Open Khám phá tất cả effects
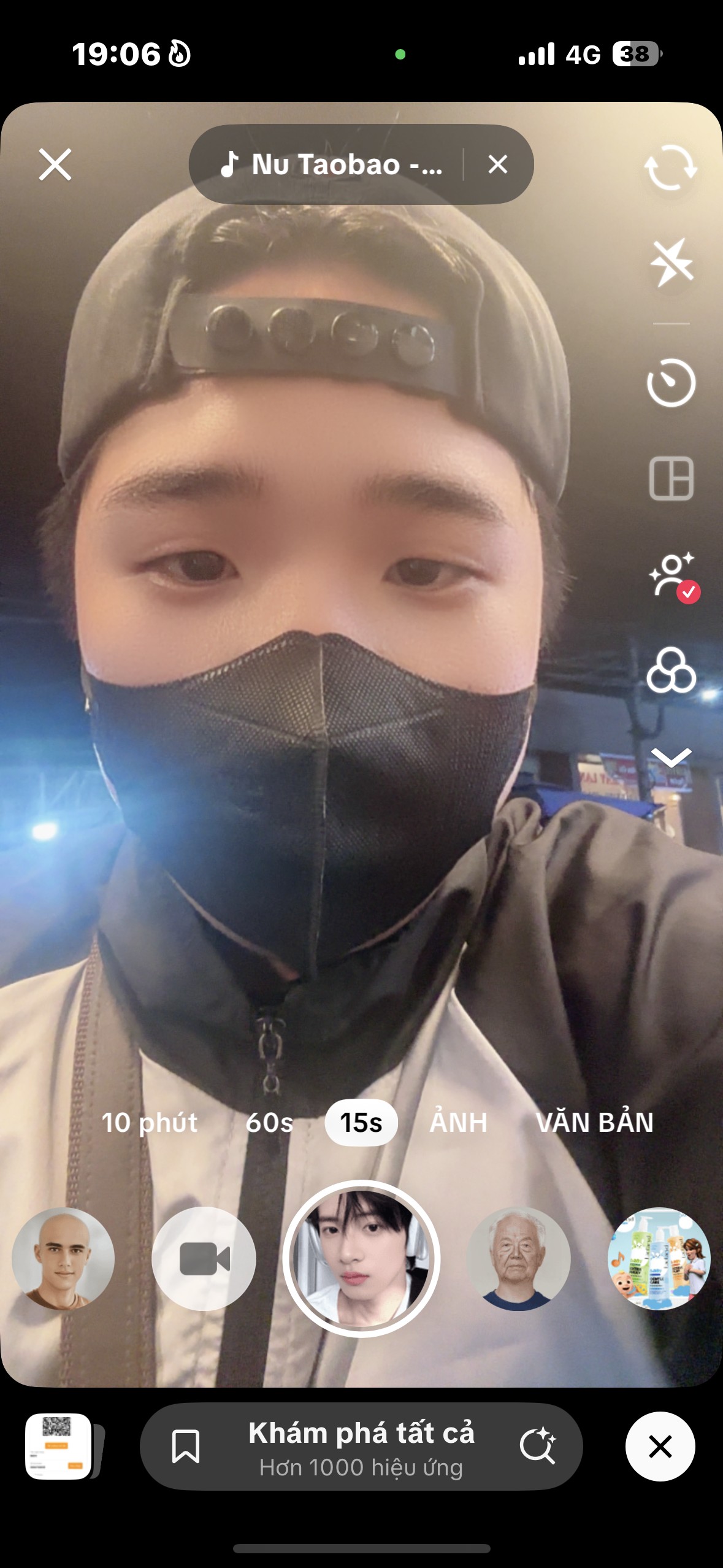 pos(361,1447)
